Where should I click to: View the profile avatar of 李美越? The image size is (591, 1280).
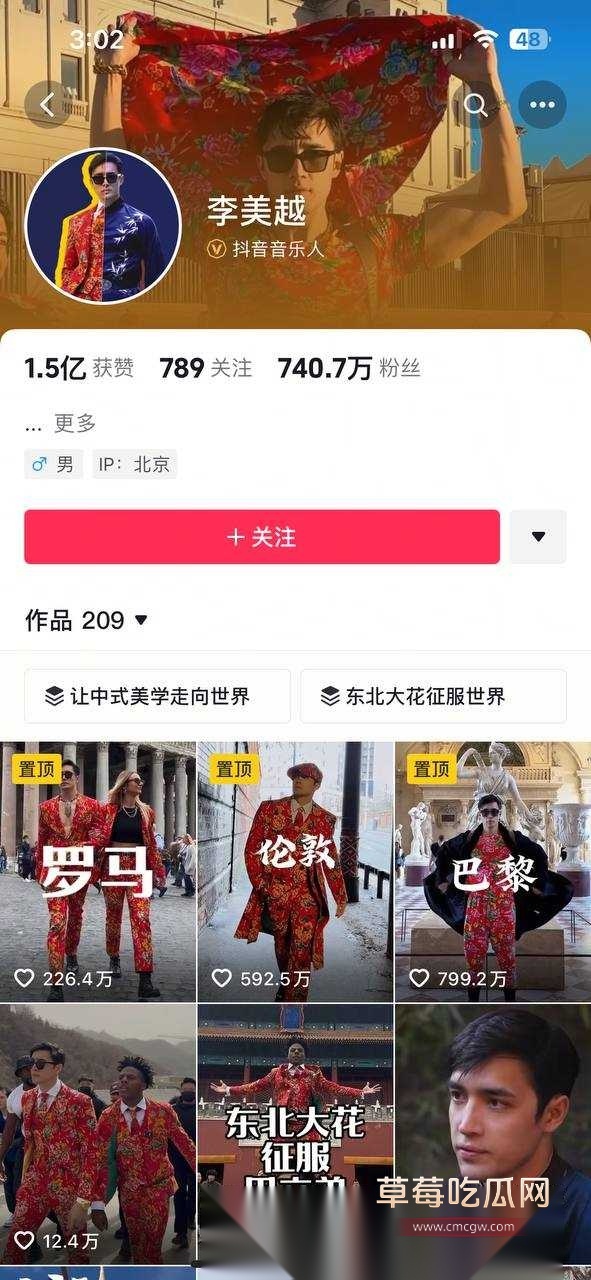point(97,226)
